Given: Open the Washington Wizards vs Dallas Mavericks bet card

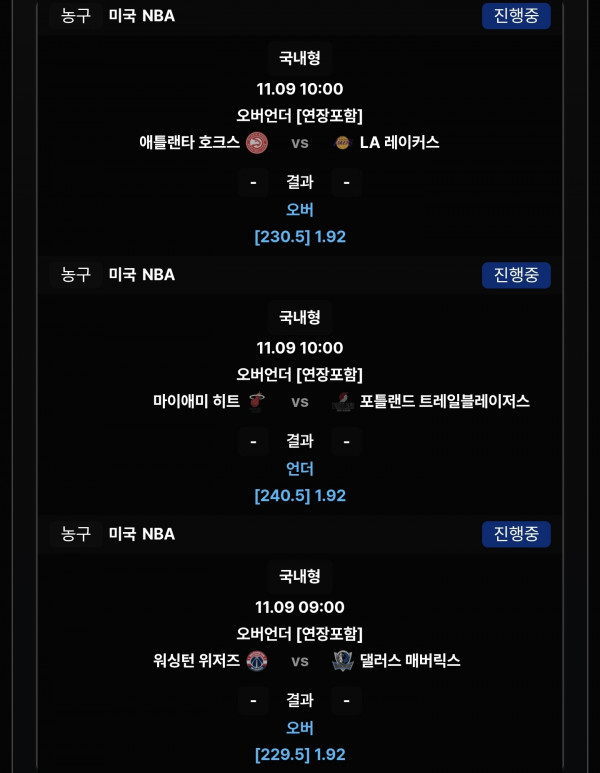Looking at the screenshot, I should 299,660.
